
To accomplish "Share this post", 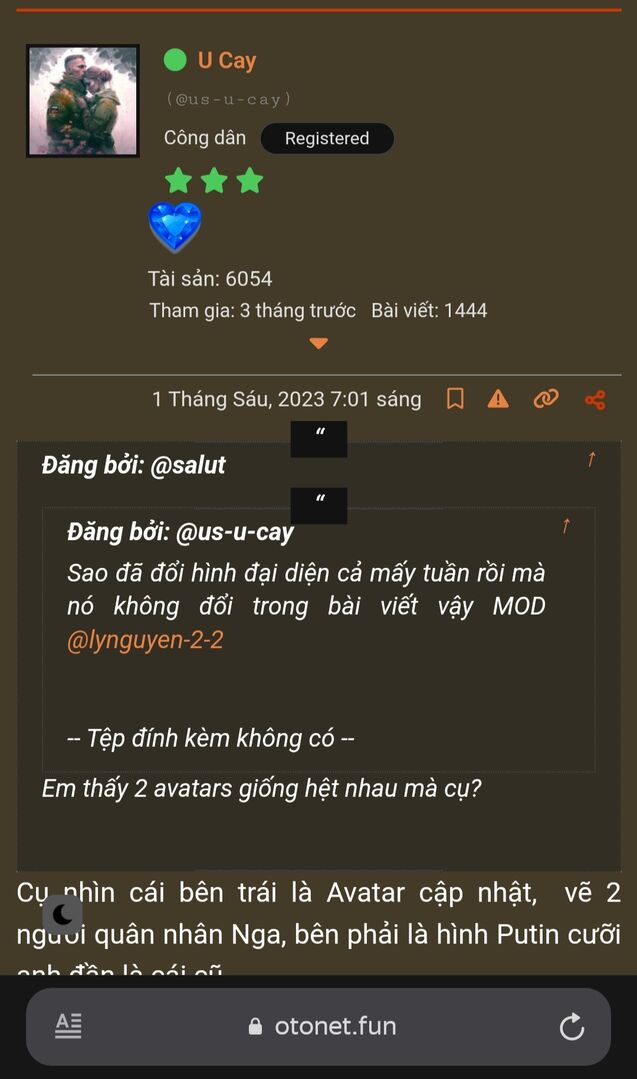I will (x=595, y=399).
